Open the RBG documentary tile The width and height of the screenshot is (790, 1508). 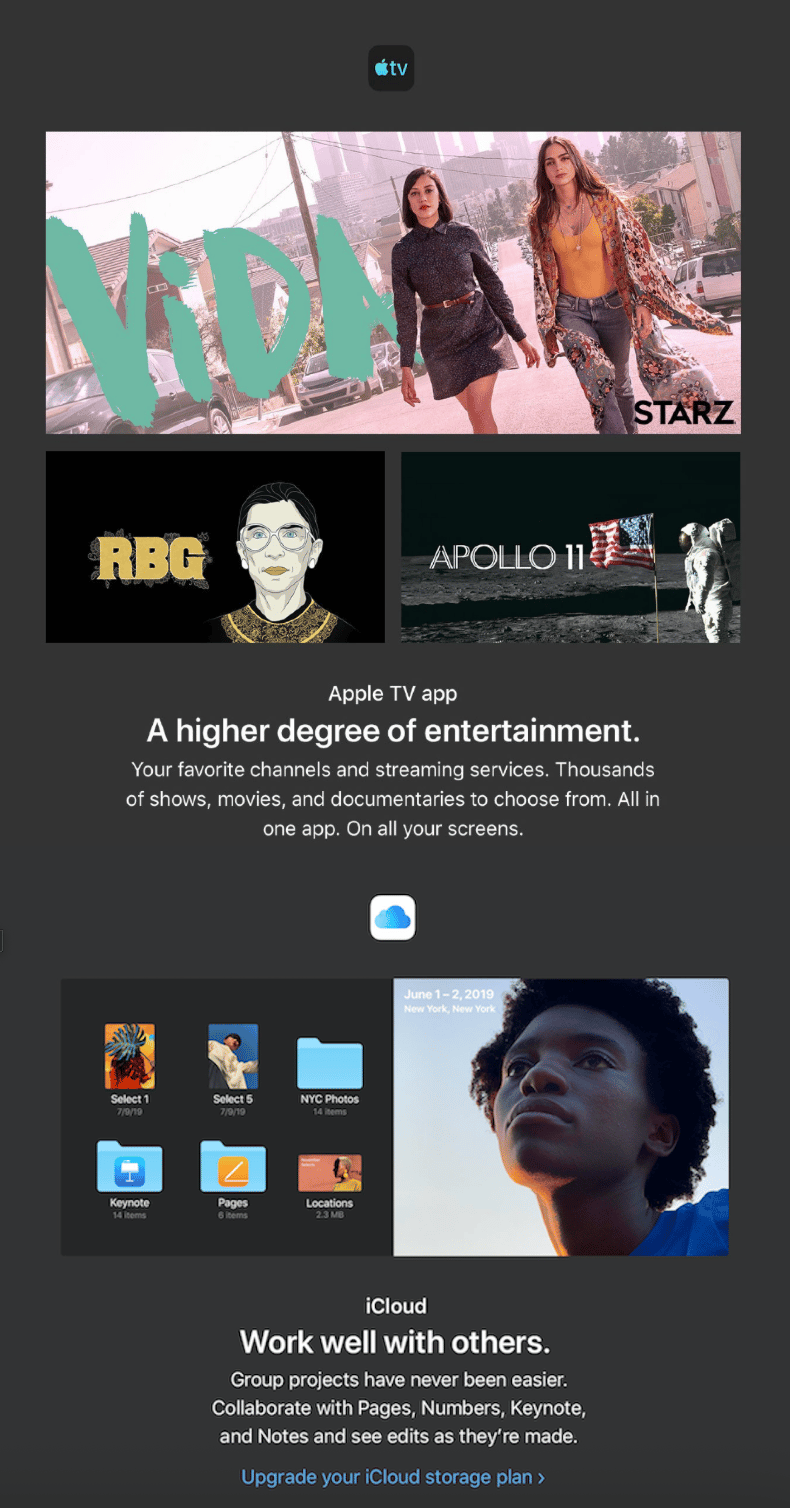tap(215, 547)
